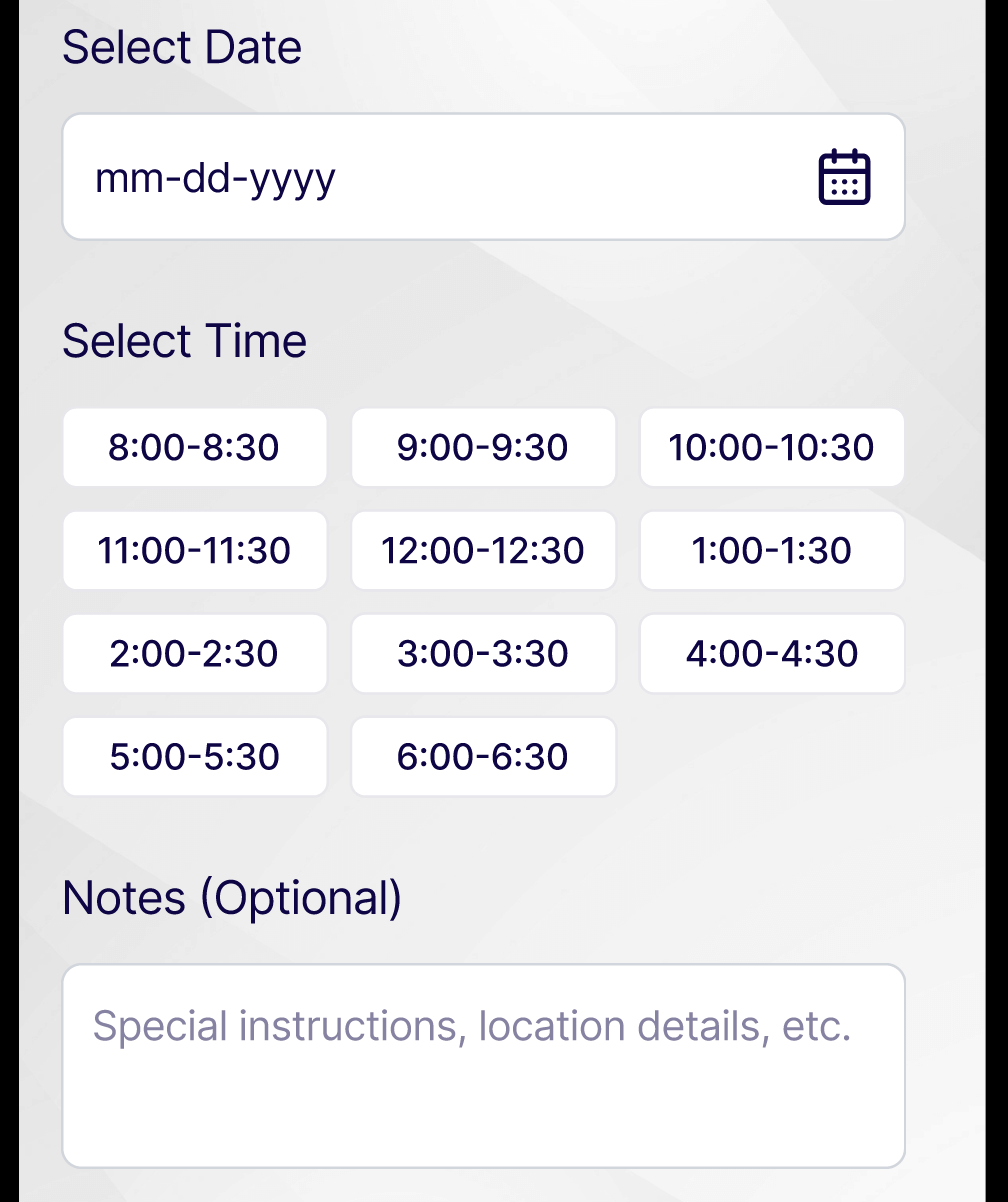Pick the 10:00-10:30 time slot
The height and width of the screenshot is (1202, 1008).
772,448
